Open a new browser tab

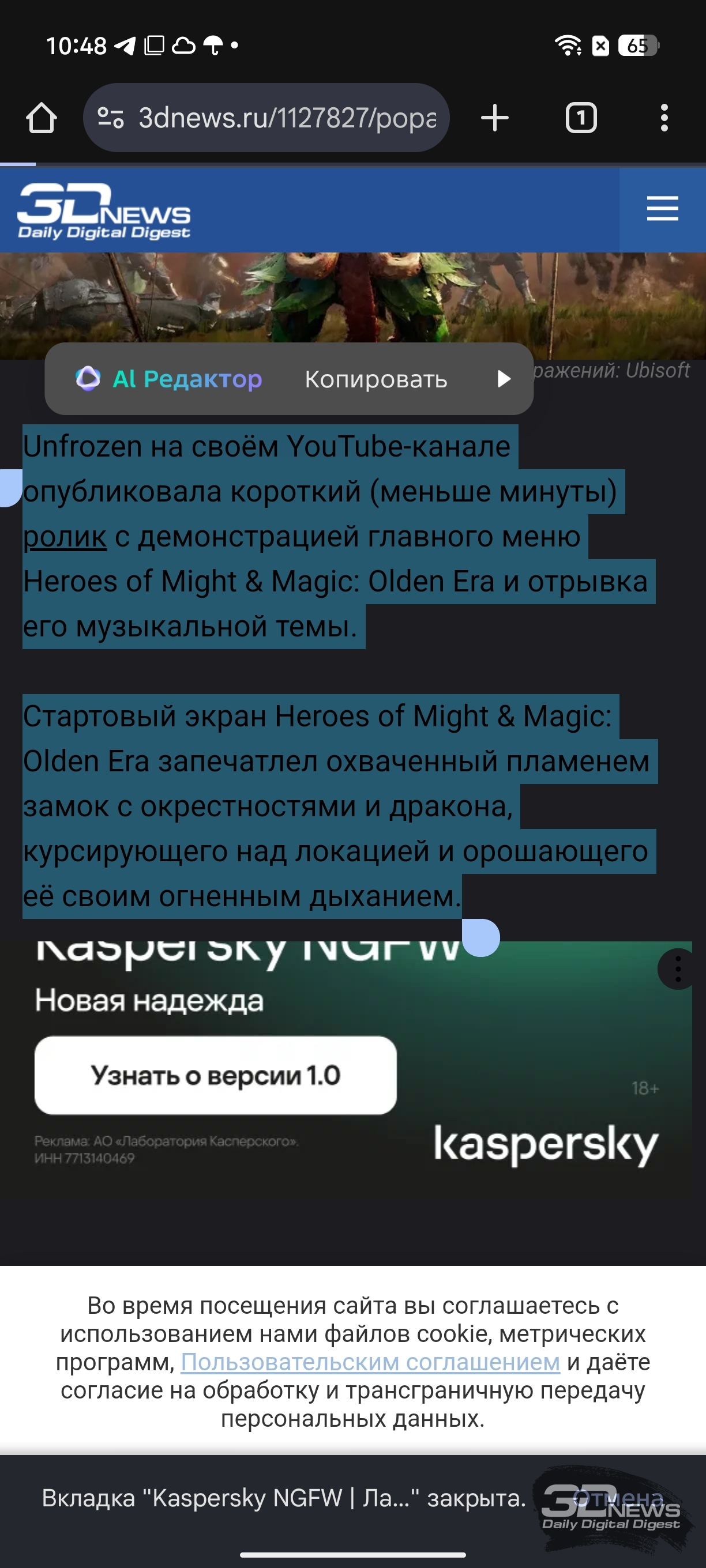(495, 118)
